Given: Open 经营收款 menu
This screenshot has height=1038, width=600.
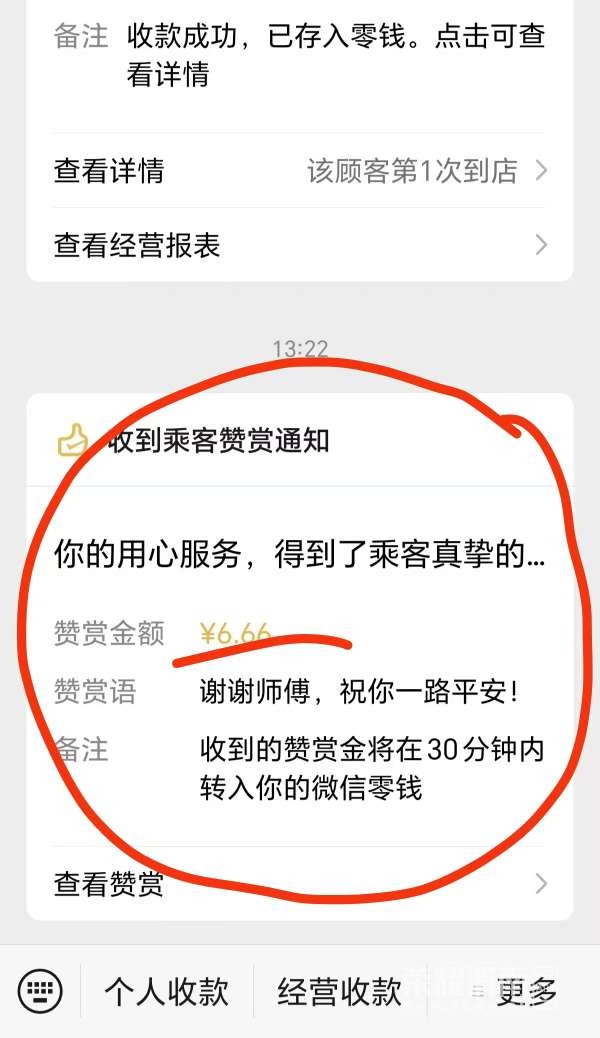Looking at the screenshot, I should 340,992.
